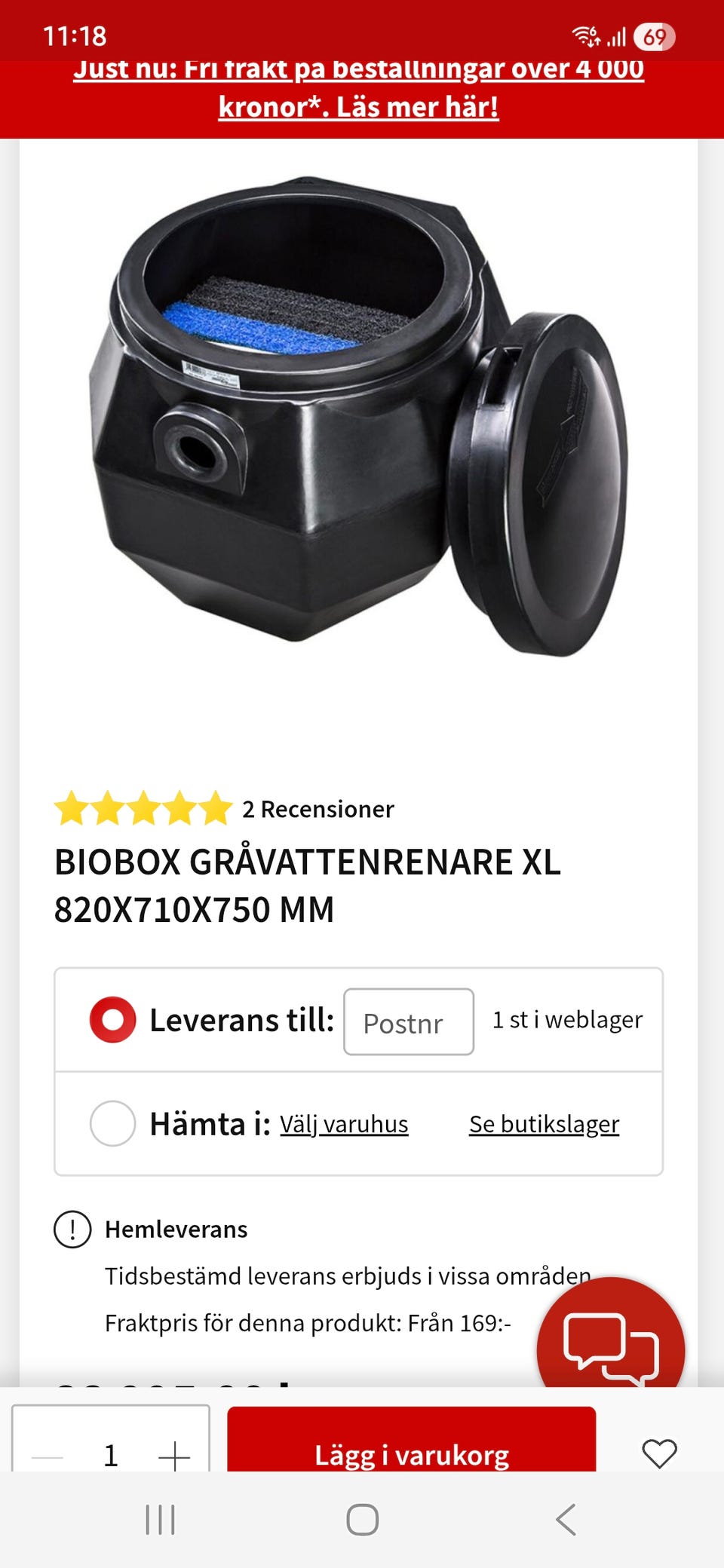Add product to favorites with heart icon
Image resolution: width=724 pixels, height=1568 pixels.
(x=659, y=1453)
